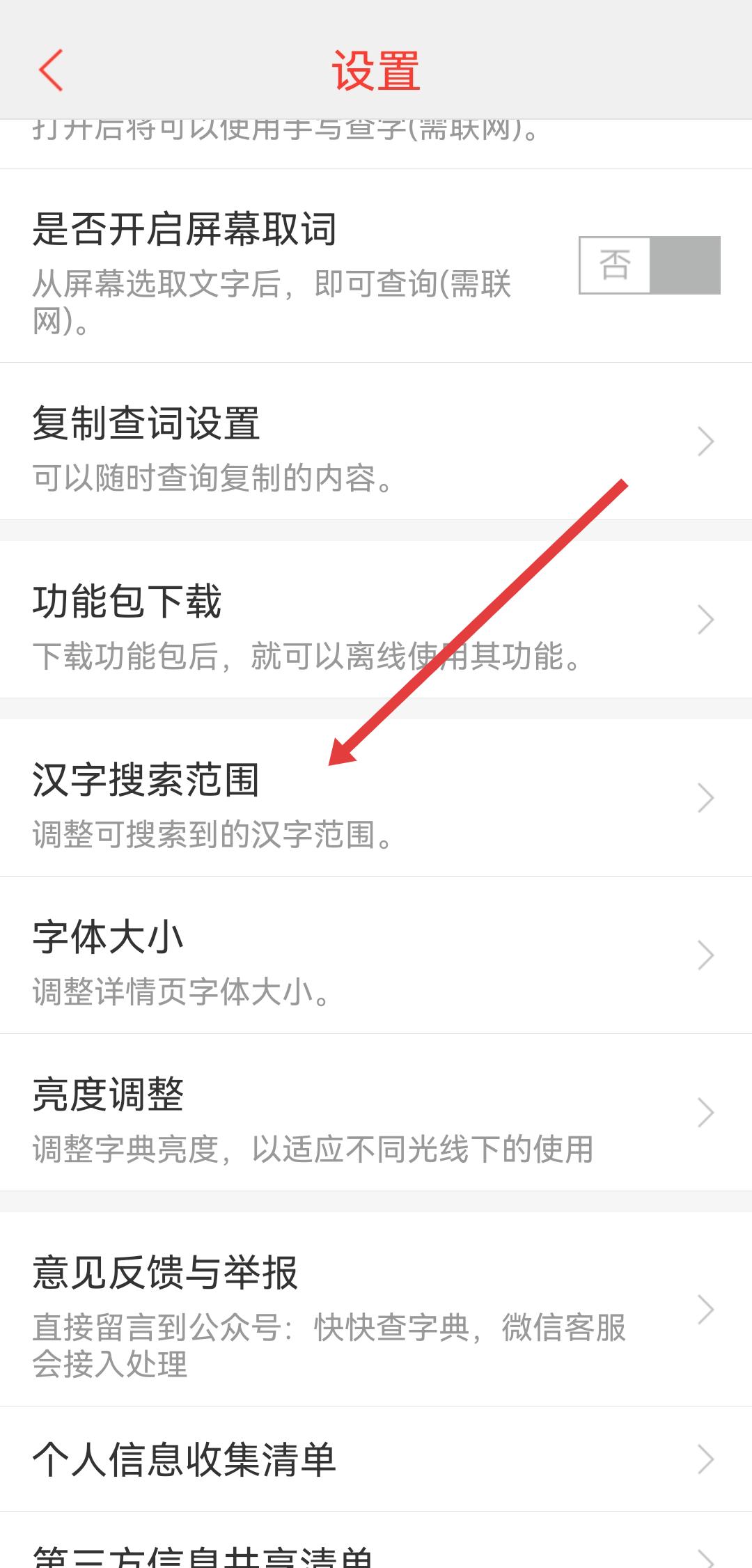Open 功能包下载
This screenshot has height=1568, width=752.
pos(376,620)
